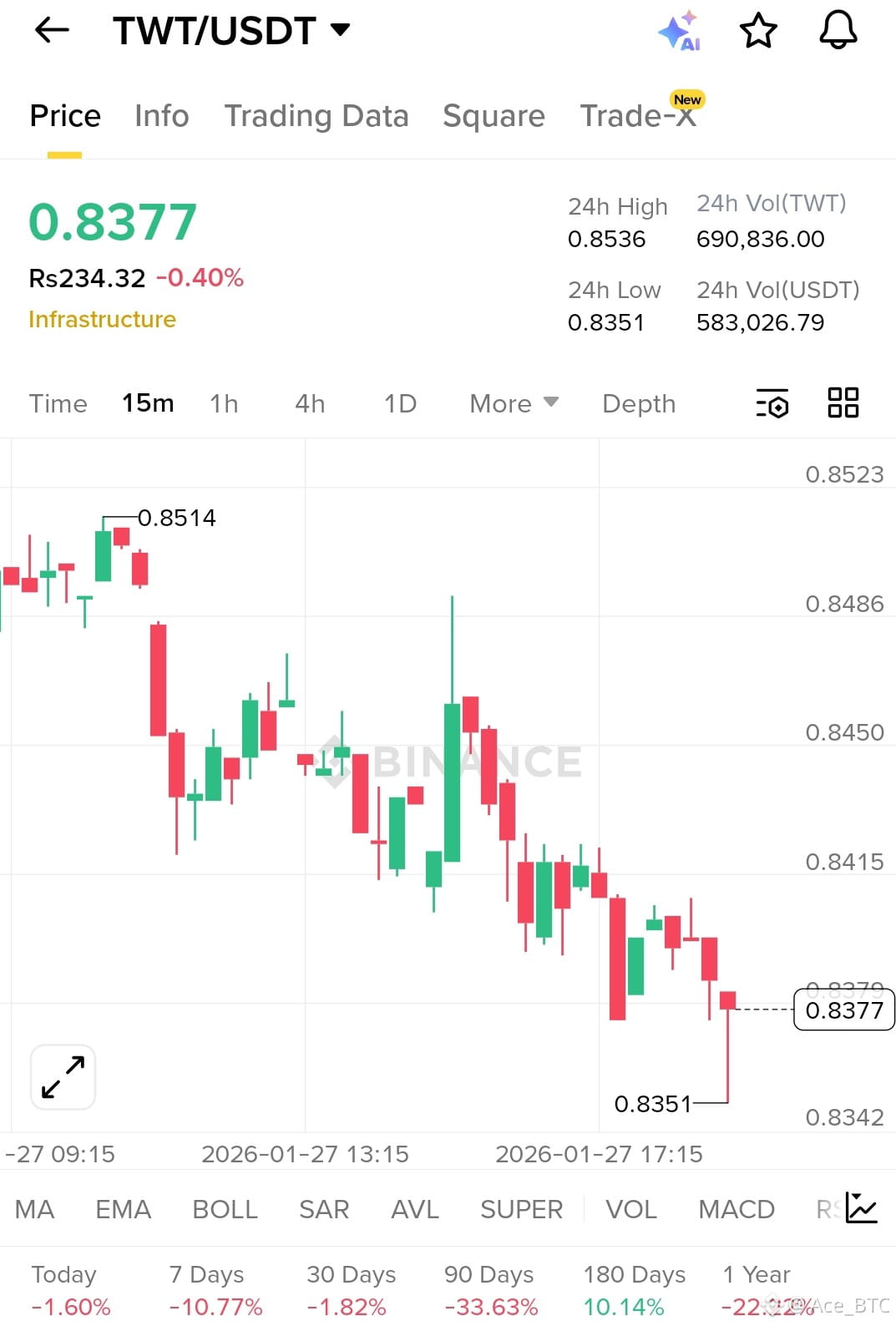Switch to the 1D timeframe
The image size is (896, 1326).
399,403
